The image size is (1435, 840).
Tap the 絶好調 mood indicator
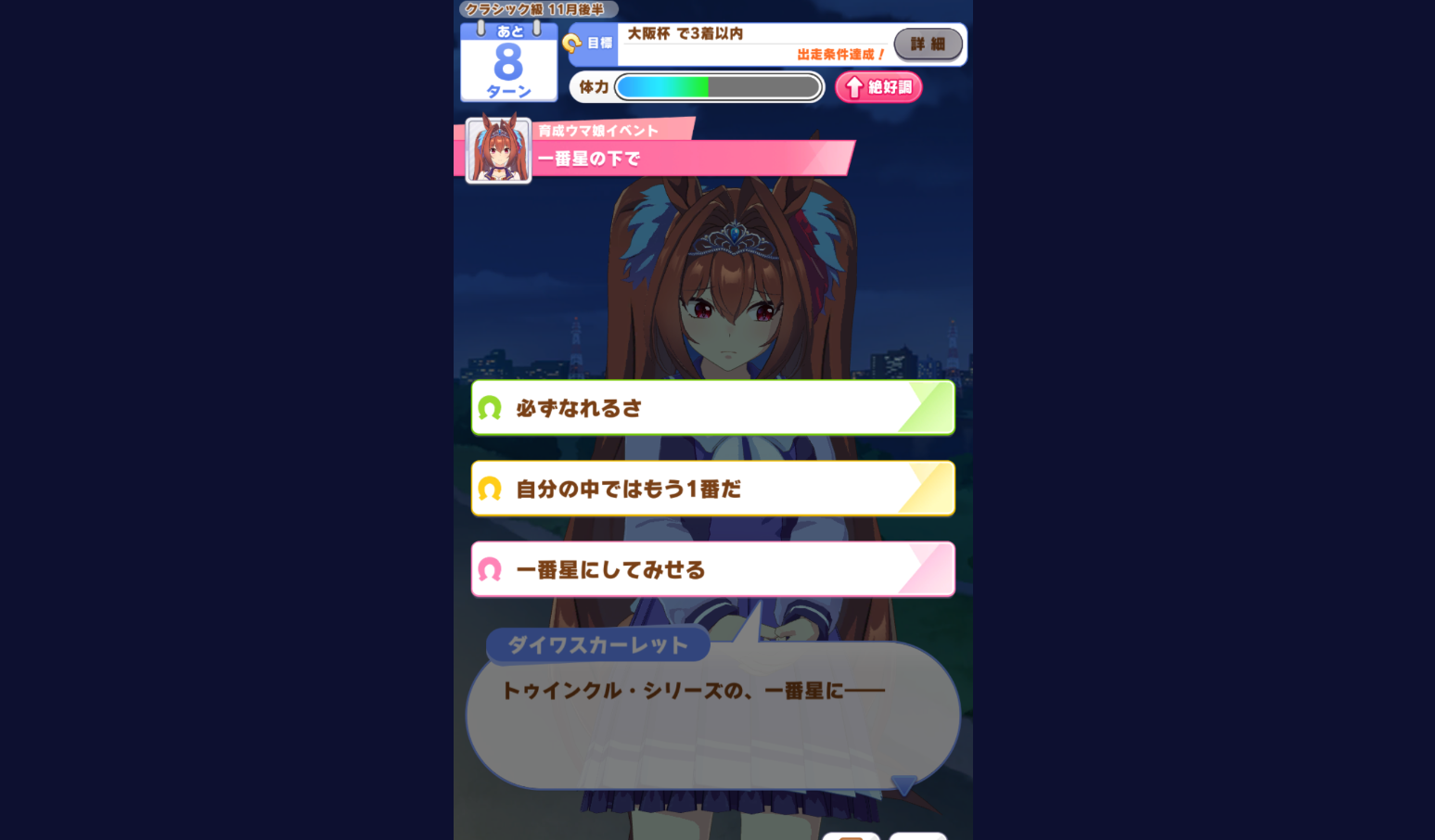tap(878, 87)
